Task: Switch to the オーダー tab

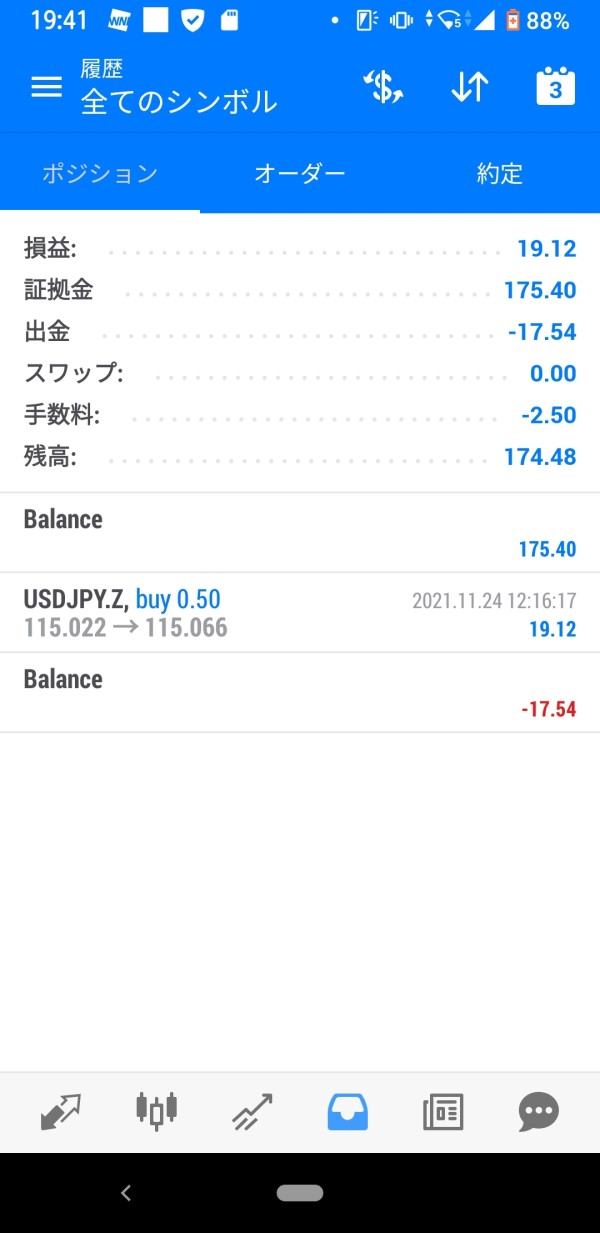Action: point(300,174)
